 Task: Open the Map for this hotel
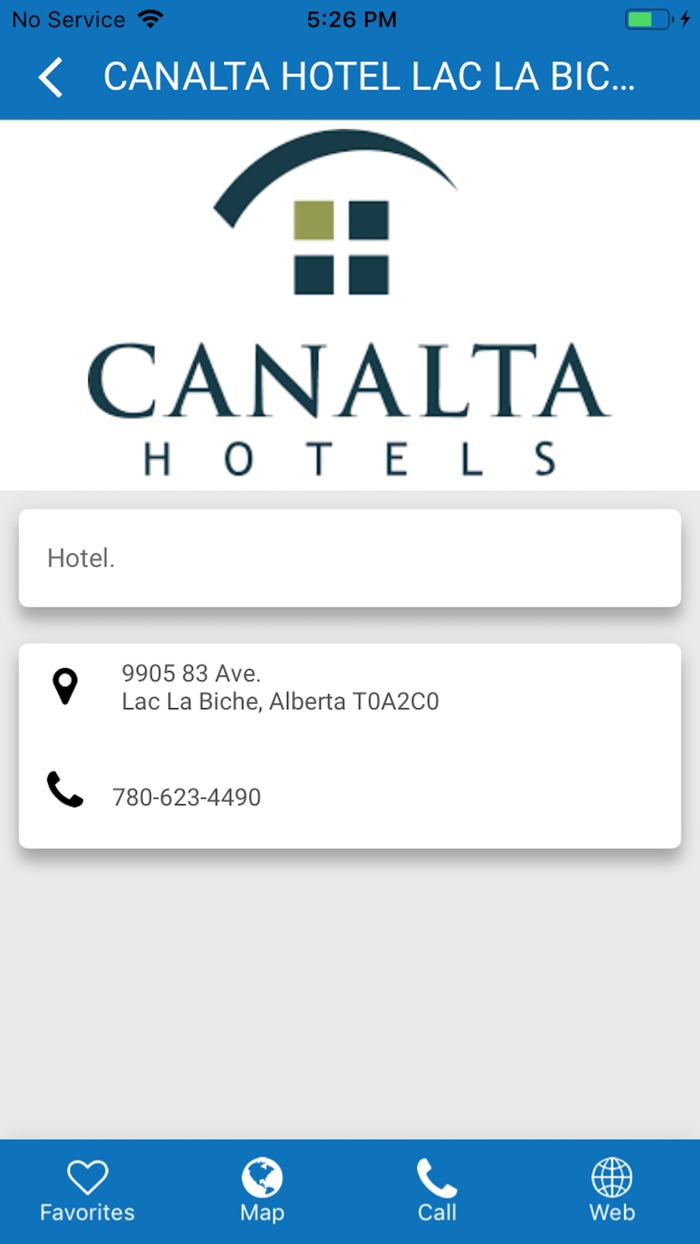262,1191
